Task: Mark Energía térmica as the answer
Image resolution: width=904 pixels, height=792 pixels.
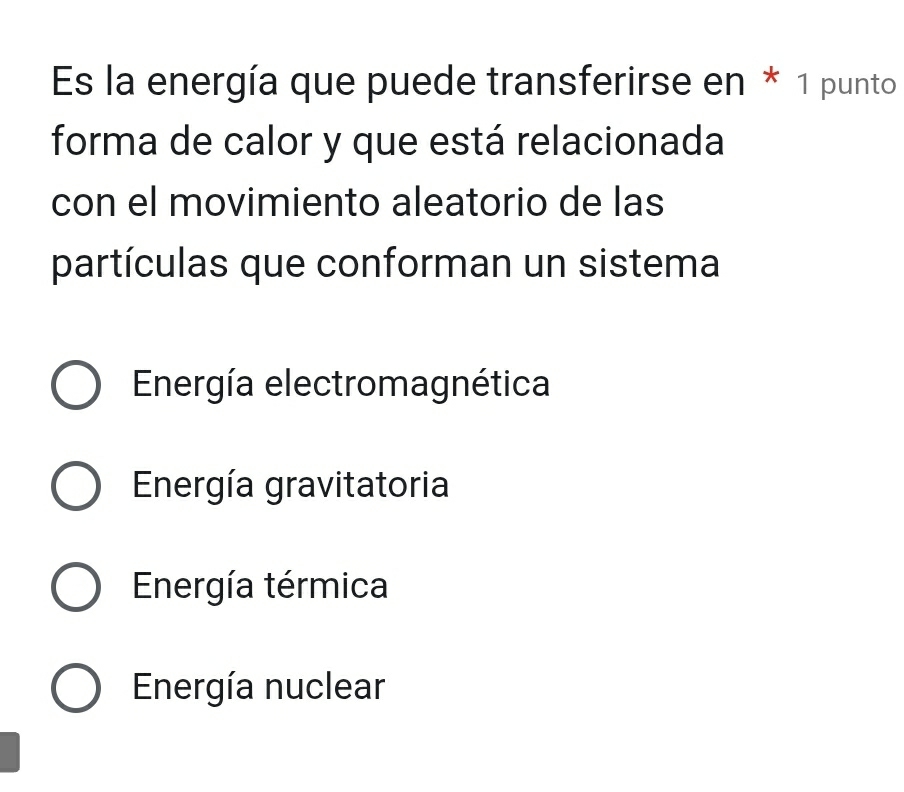Action: [x=75, y=587]
